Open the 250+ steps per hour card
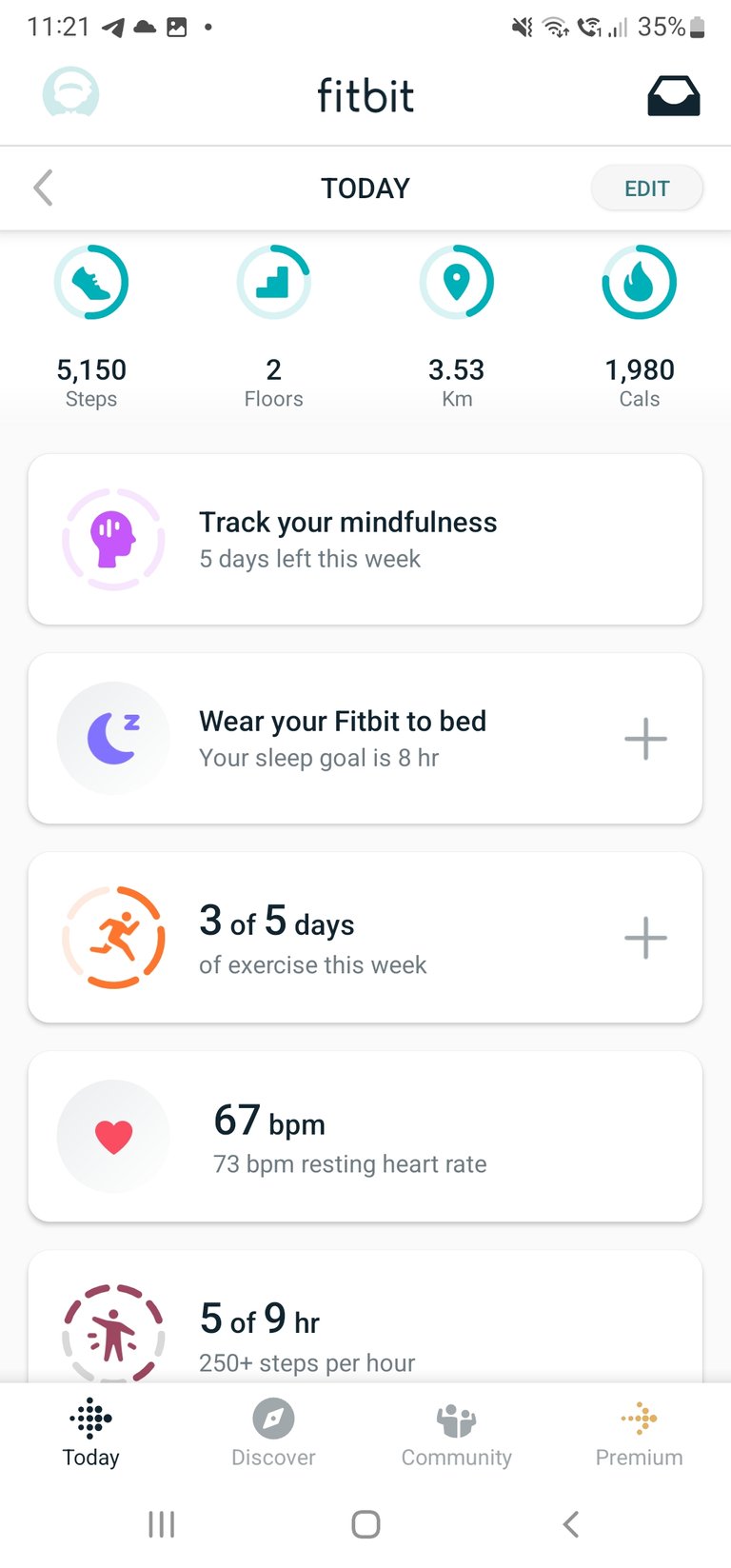This screenshot has width=731, height=1568. click(365, 1318)
